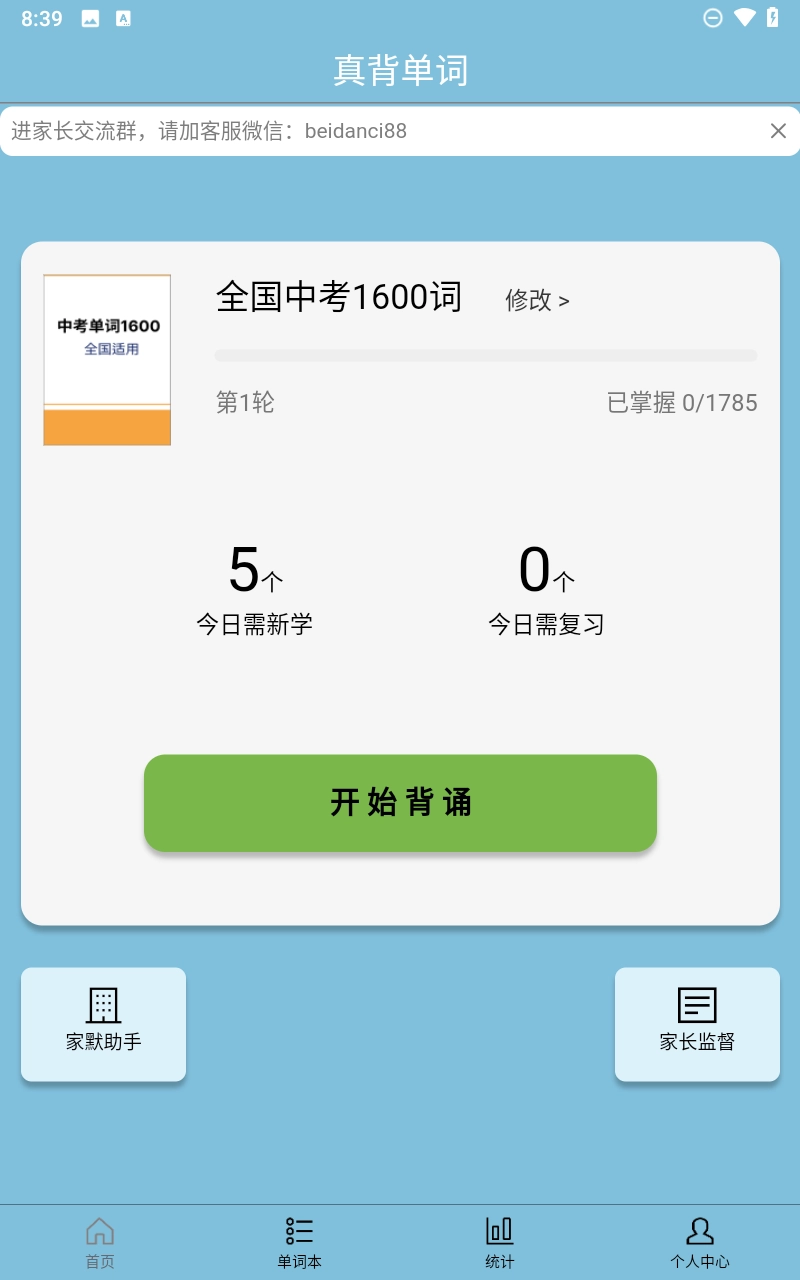Viewport: 800px width, 1280px height.
Task: Open 家长监督 parent supervision
Action: (x=697, y=1024)
